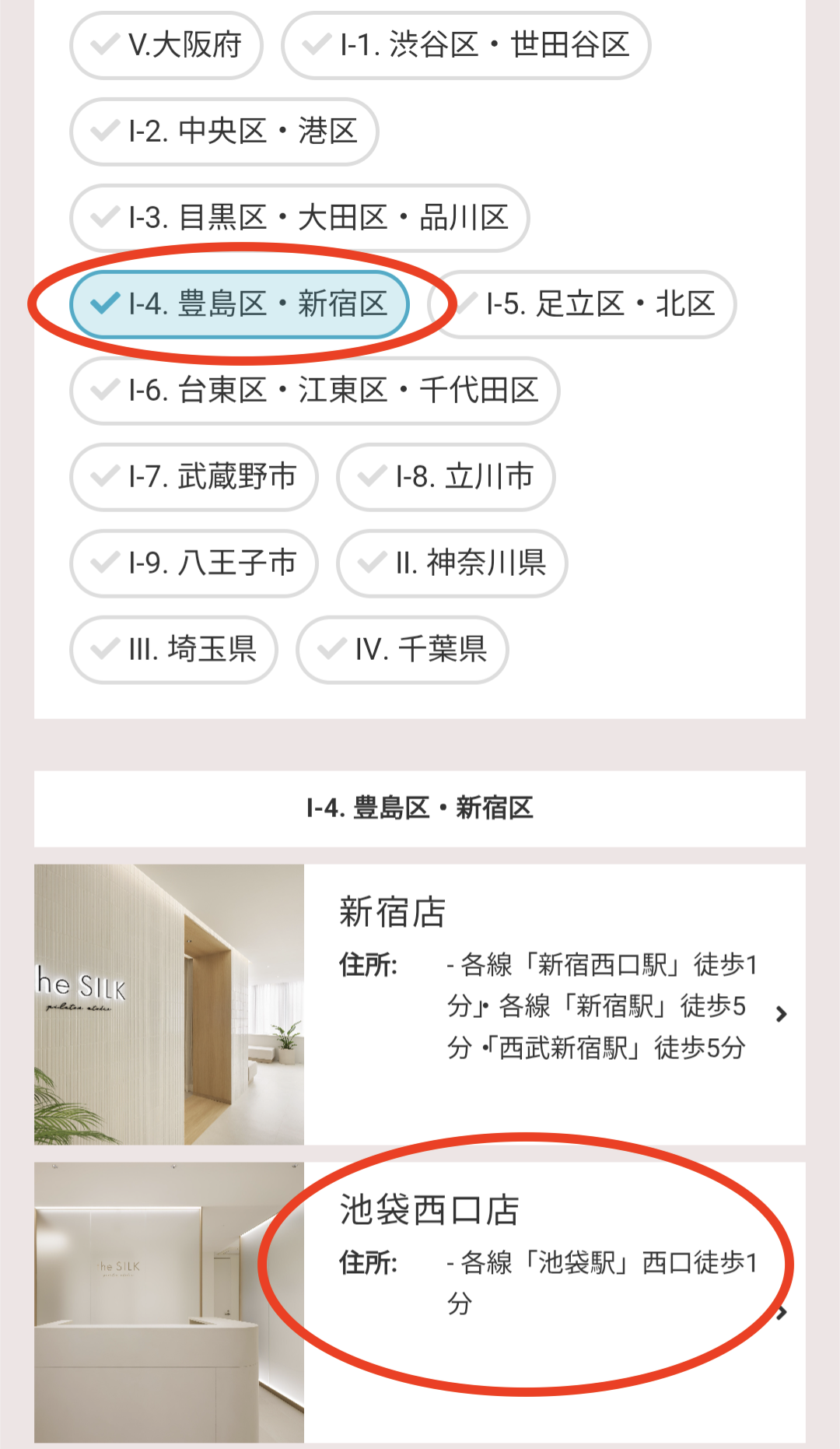Image resolution: width=840 pixels, height=1449 pixels.
Task: Select the I-1. 渋谷区・世田谷区 chip
Action: pyautogui.click(x=466, y=45)
